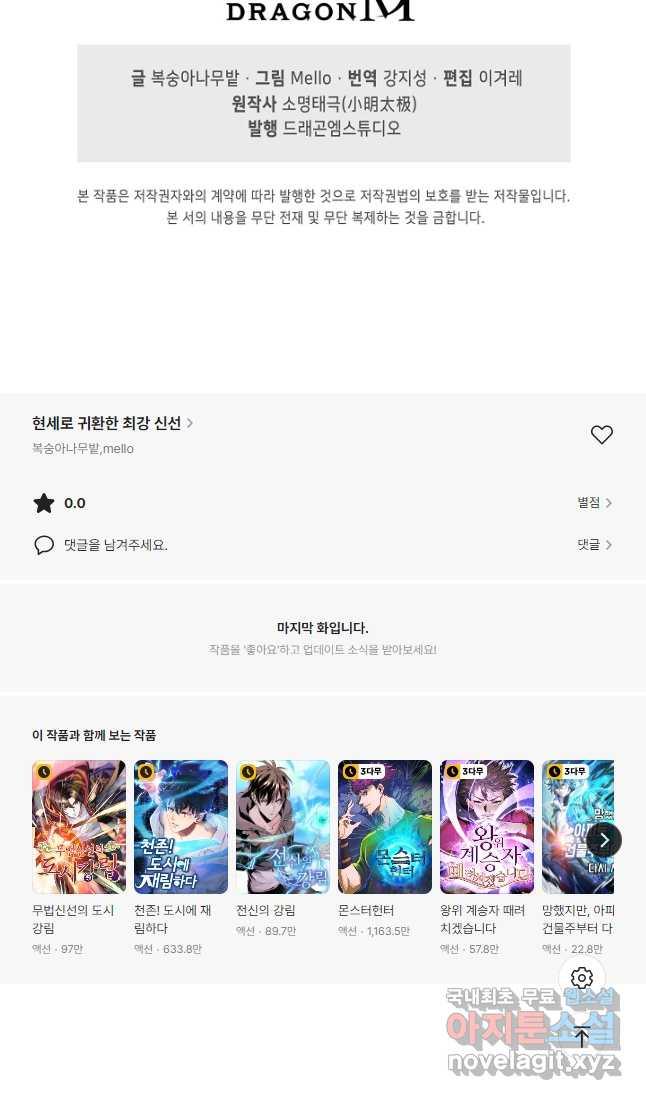Open 무법신선의 도시 강림 cover
The image size is (646, 1100).
tap(79, 827)
